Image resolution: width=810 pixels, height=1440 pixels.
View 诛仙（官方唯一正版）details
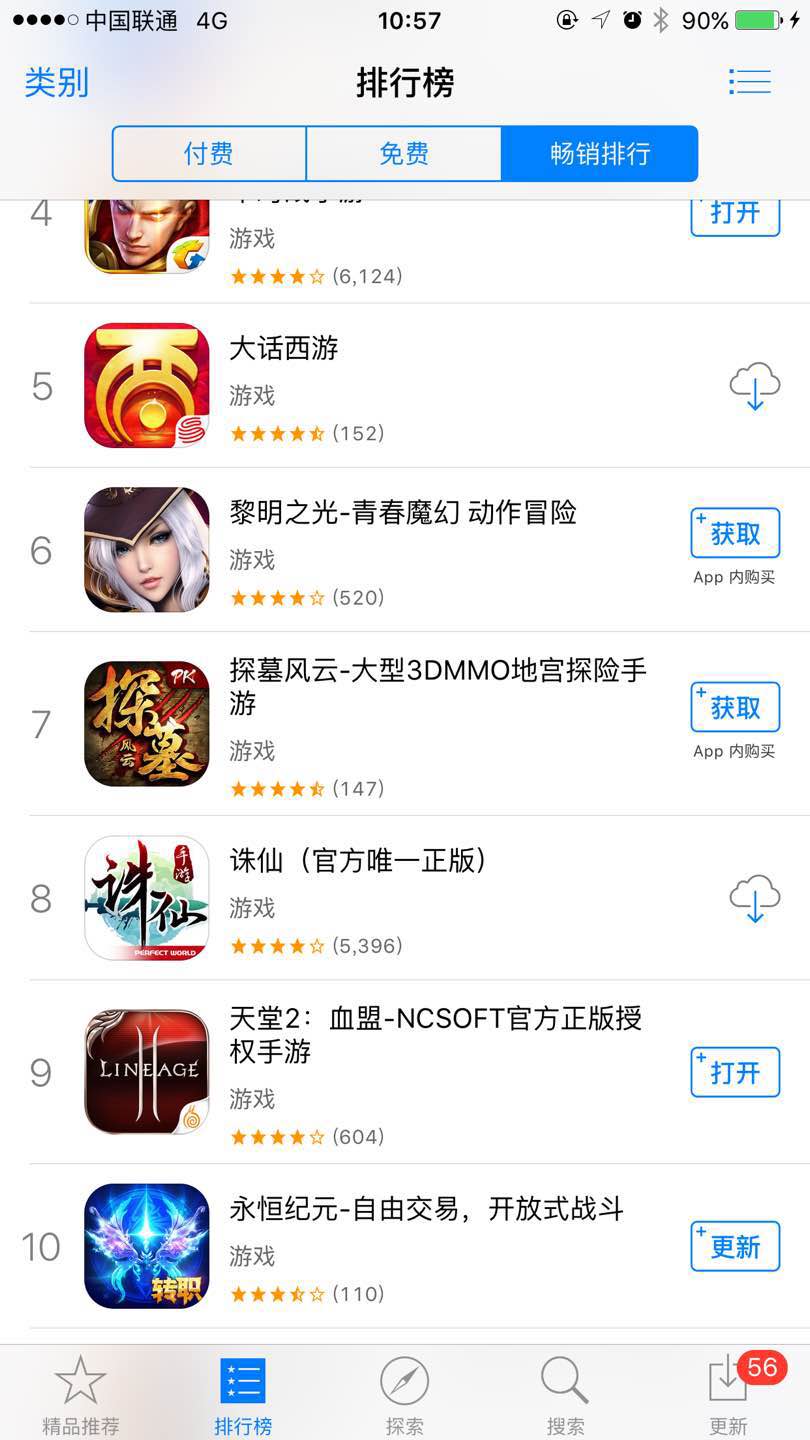click(358, 861)
